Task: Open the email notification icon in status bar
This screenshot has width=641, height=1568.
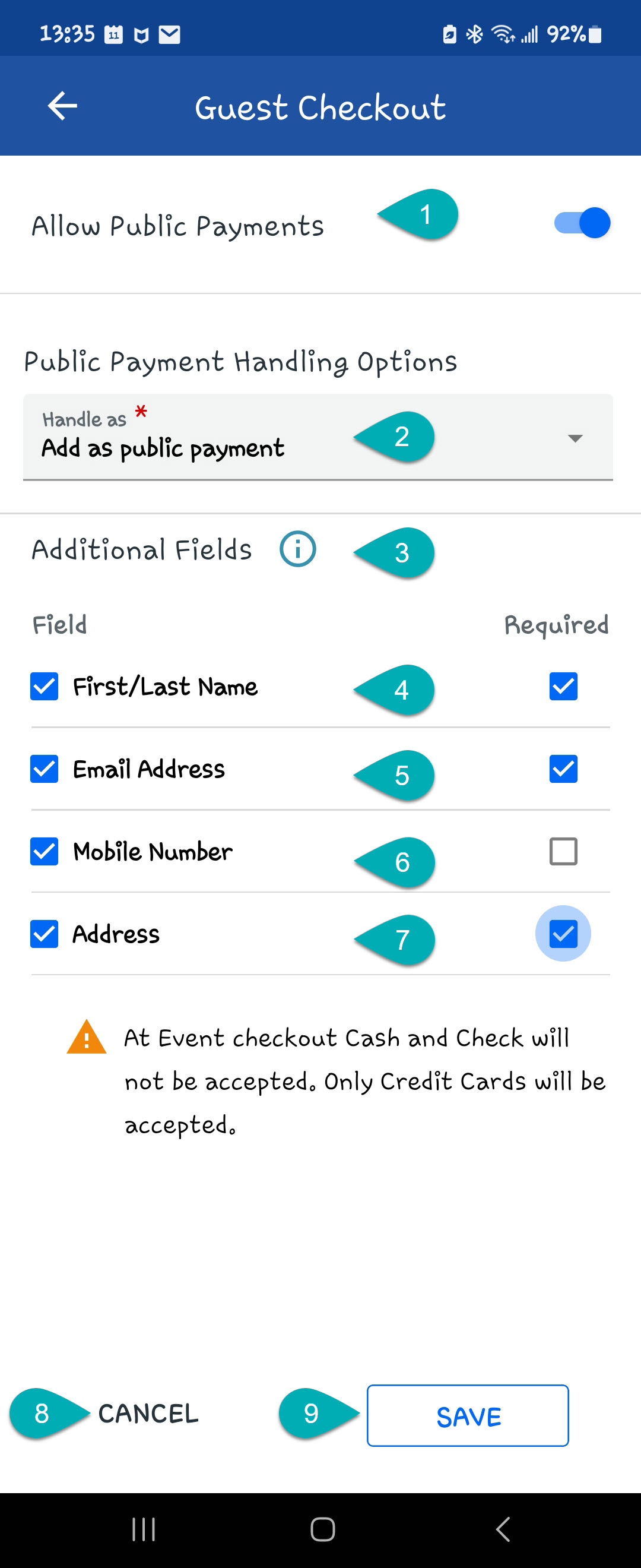Action: (x=169, y=33)
